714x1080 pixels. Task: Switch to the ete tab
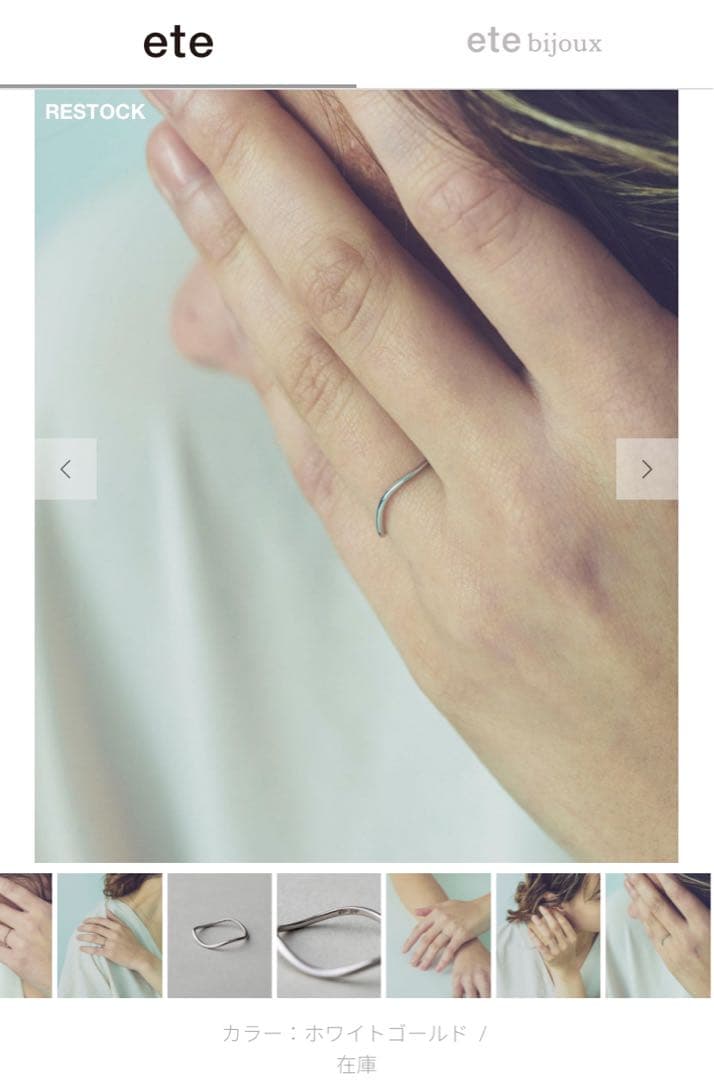click(178, 43)
